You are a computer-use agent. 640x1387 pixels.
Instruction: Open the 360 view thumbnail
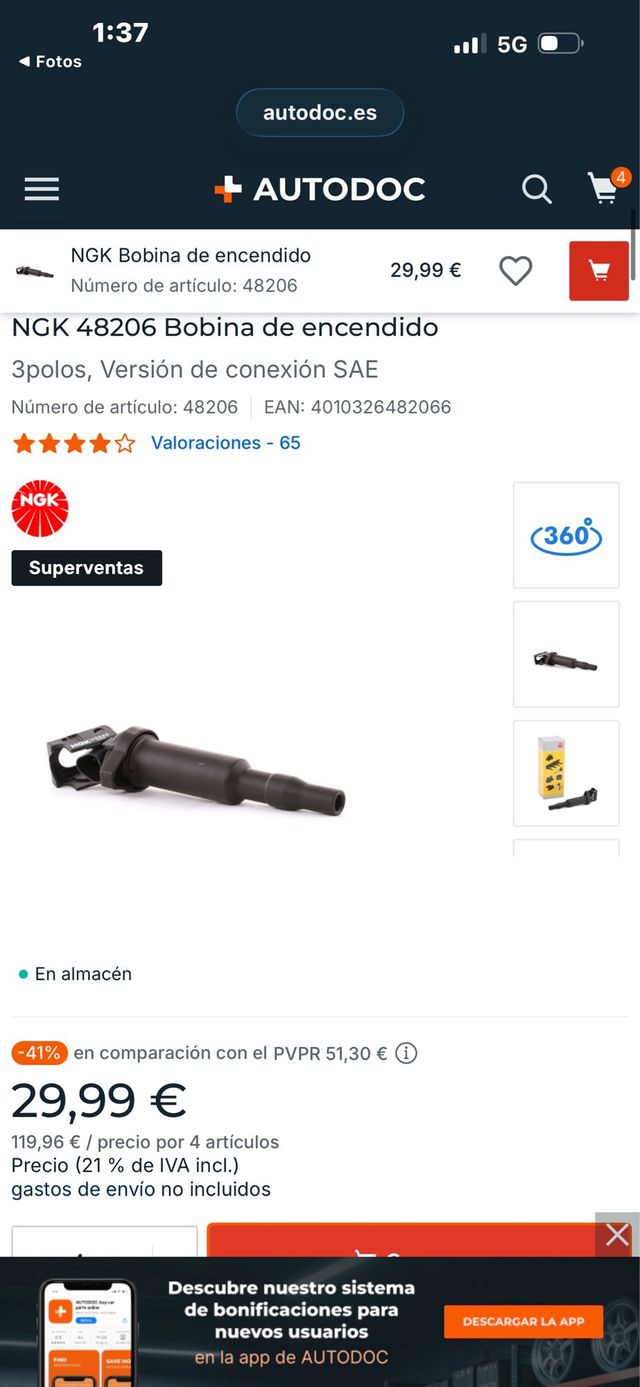[x=566, y=535]
